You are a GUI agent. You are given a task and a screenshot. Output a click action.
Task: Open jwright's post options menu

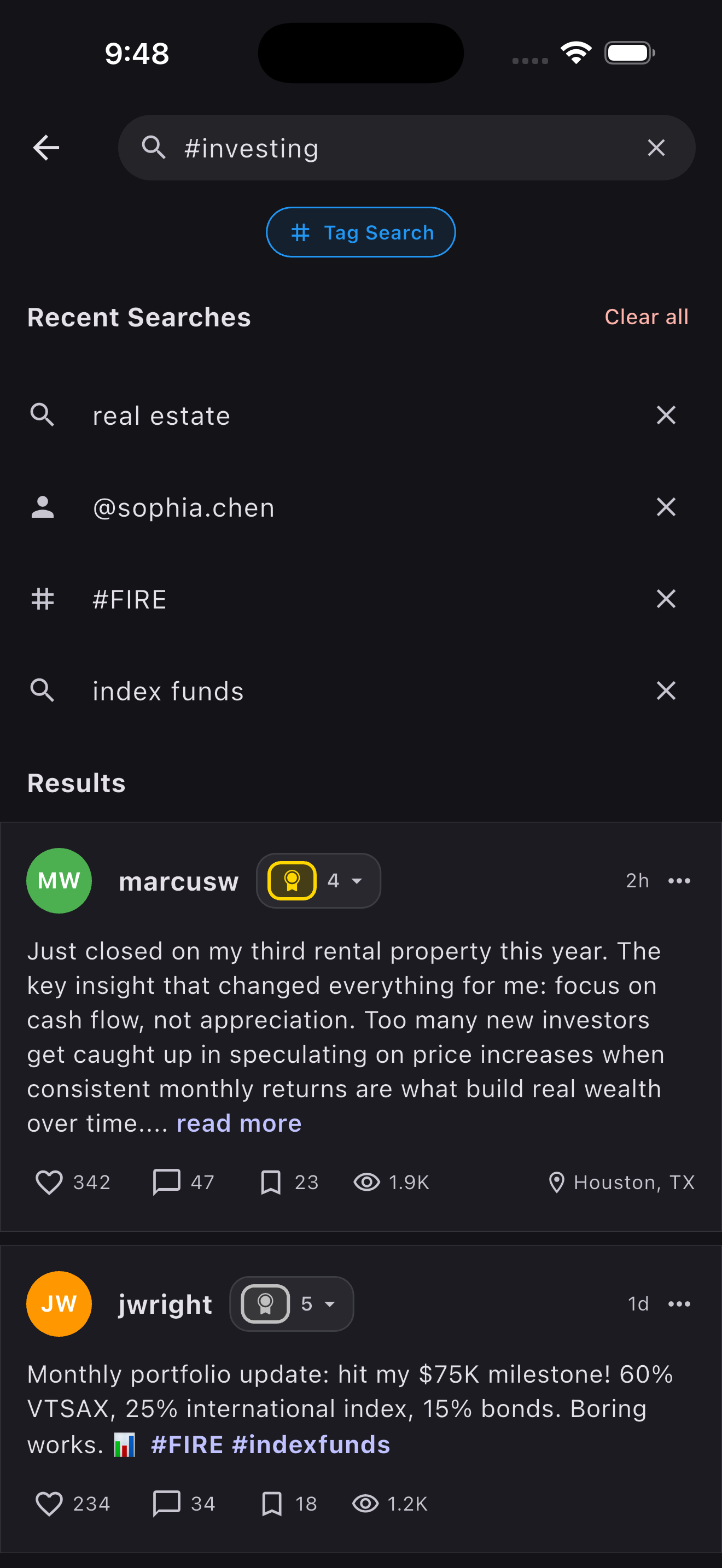tap(679, 1304)
